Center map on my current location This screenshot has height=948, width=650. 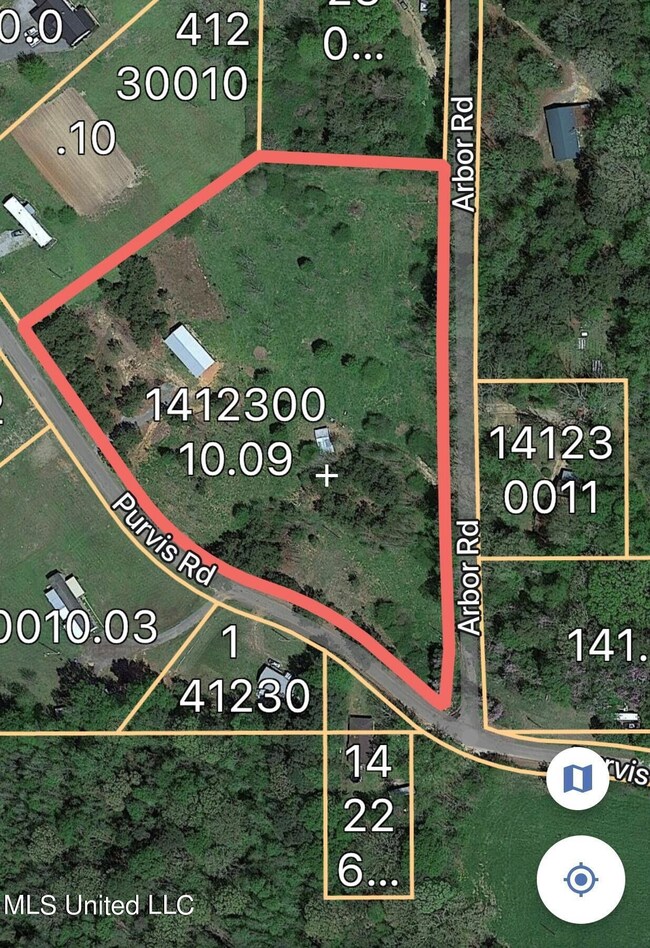(580, 879)
